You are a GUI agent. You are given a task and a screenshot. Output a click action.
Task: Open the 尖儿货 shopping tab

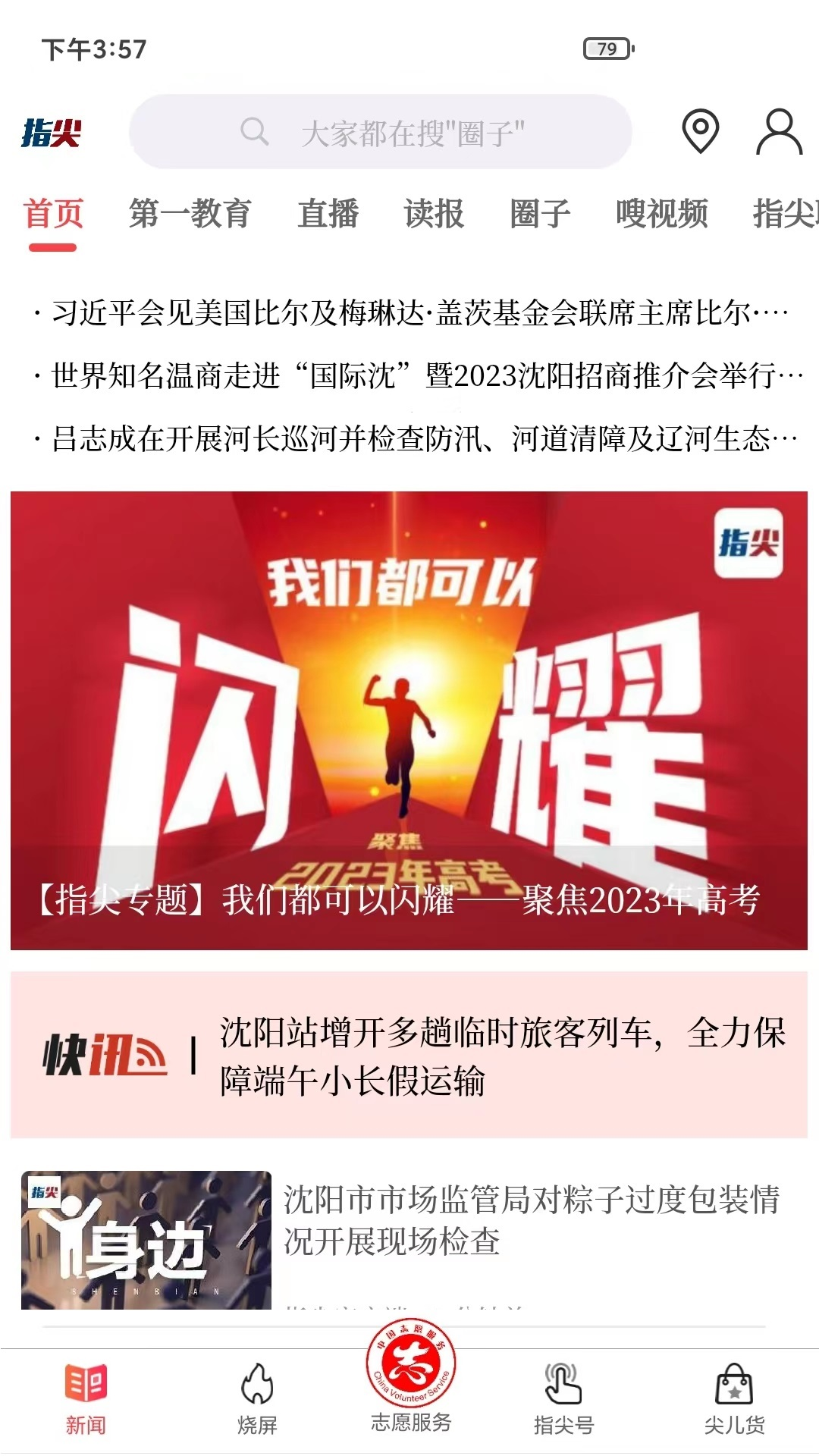point(734,1399)
